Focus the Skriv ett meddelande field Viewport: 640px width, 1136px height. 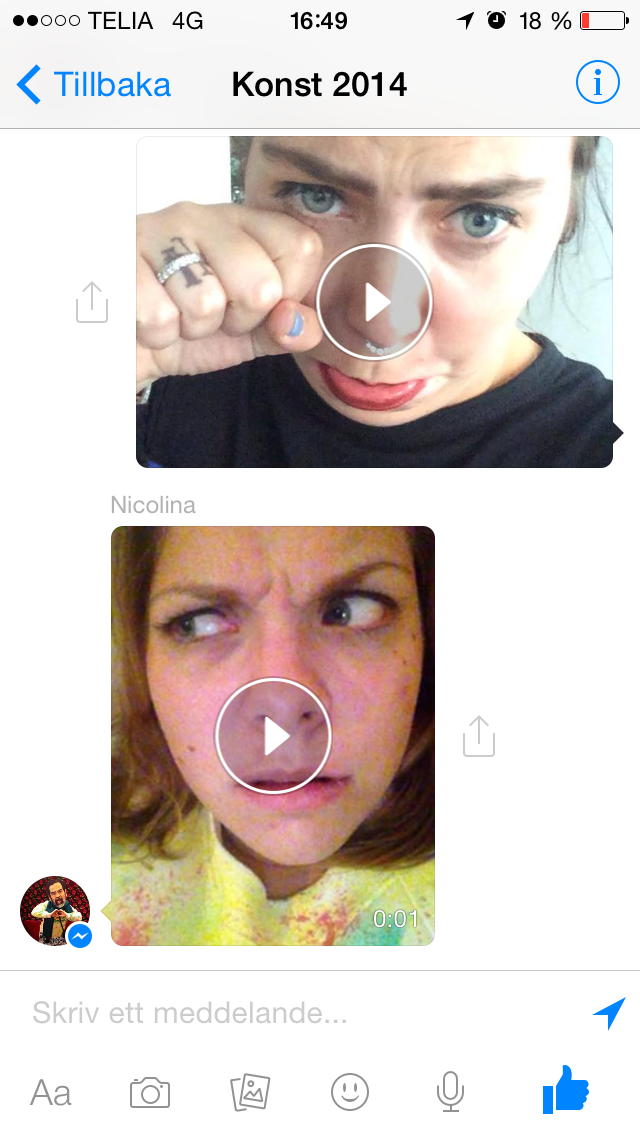tap(300, 1013)
